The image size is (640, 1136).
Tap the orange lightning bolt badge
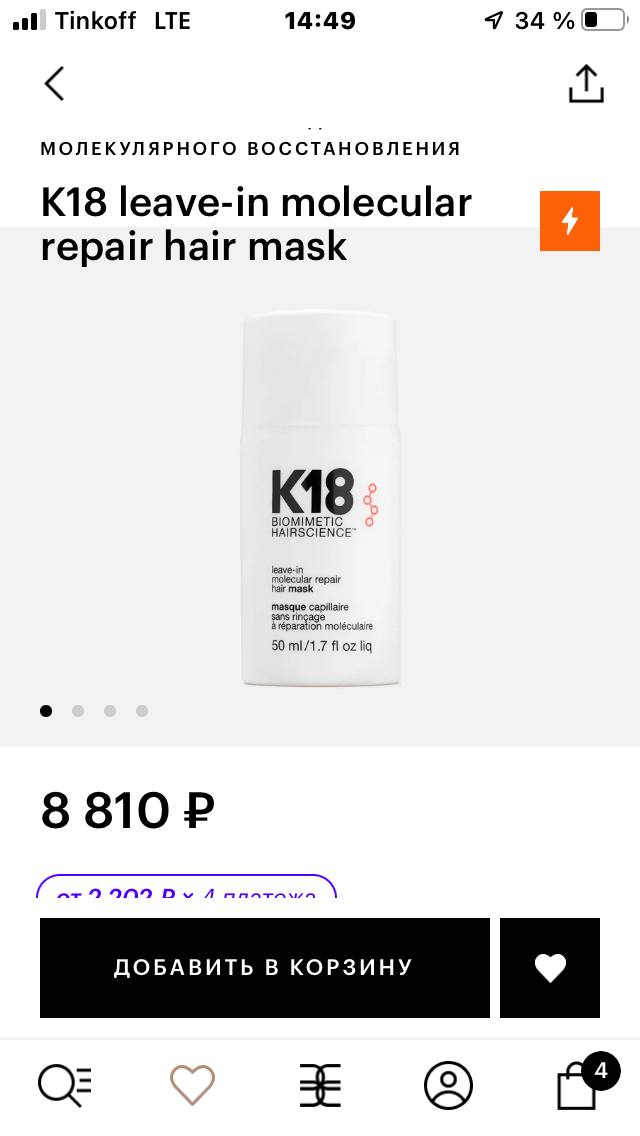coord(570,221)
